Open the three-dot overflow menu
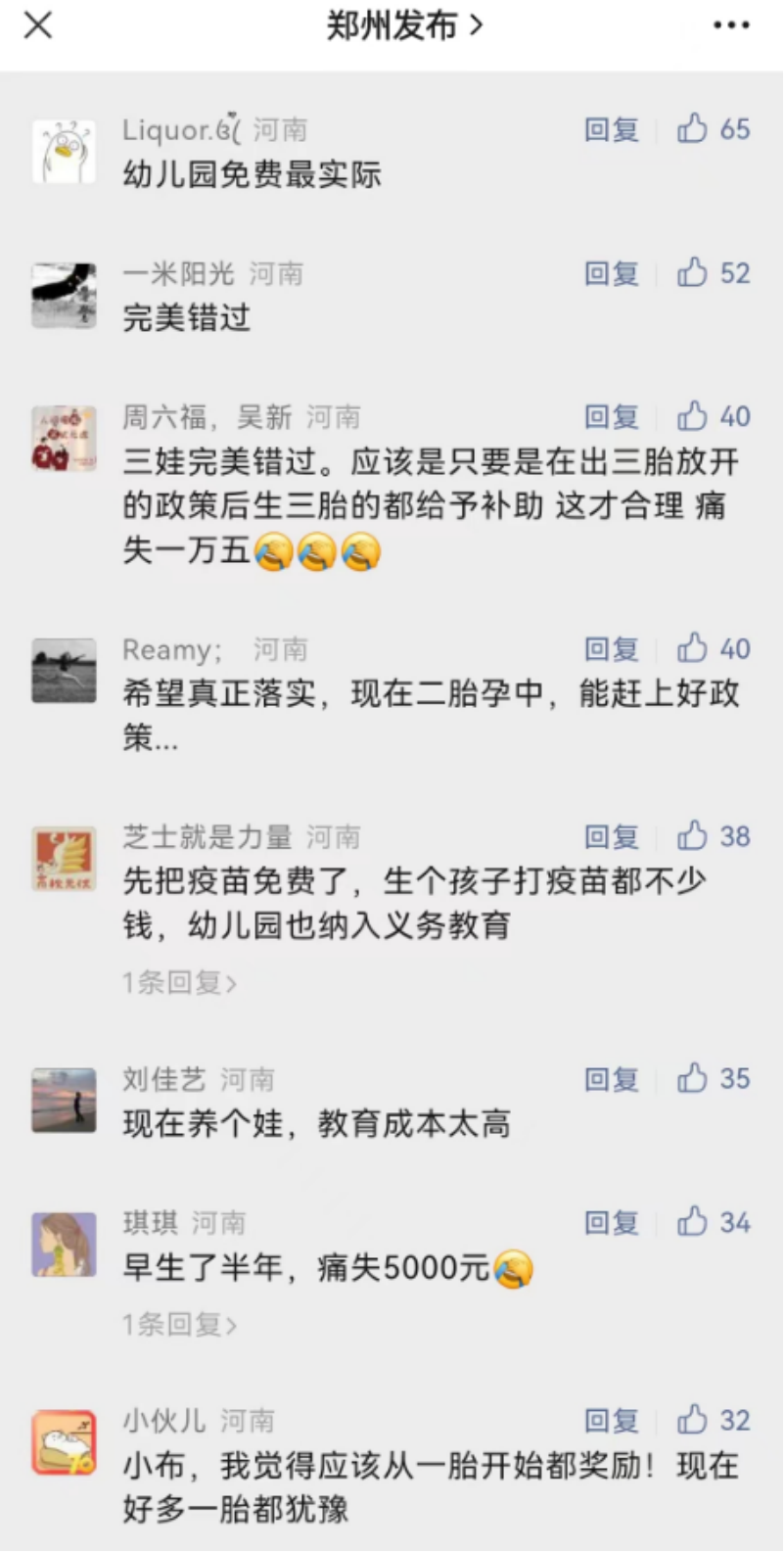 pos(731,26)
